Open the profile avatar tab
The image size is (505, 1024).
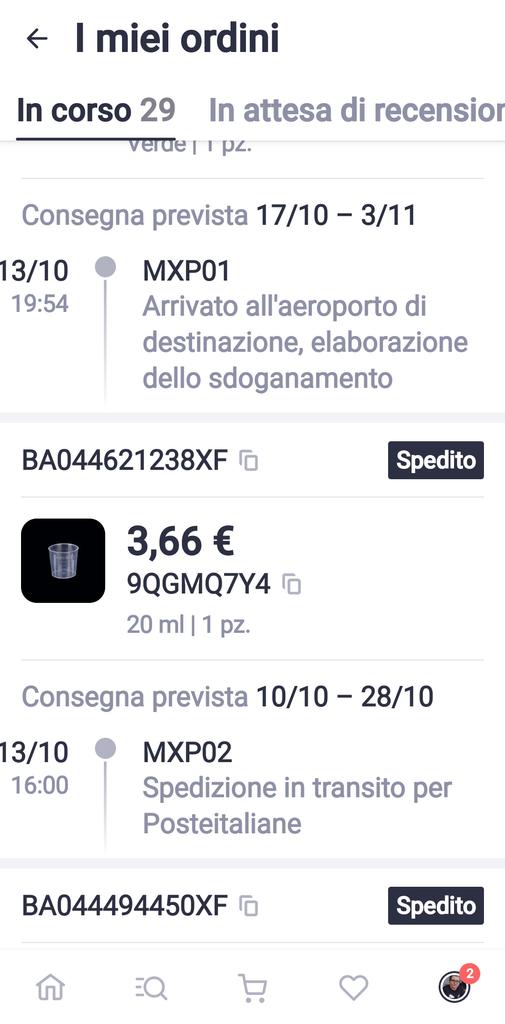455,986
